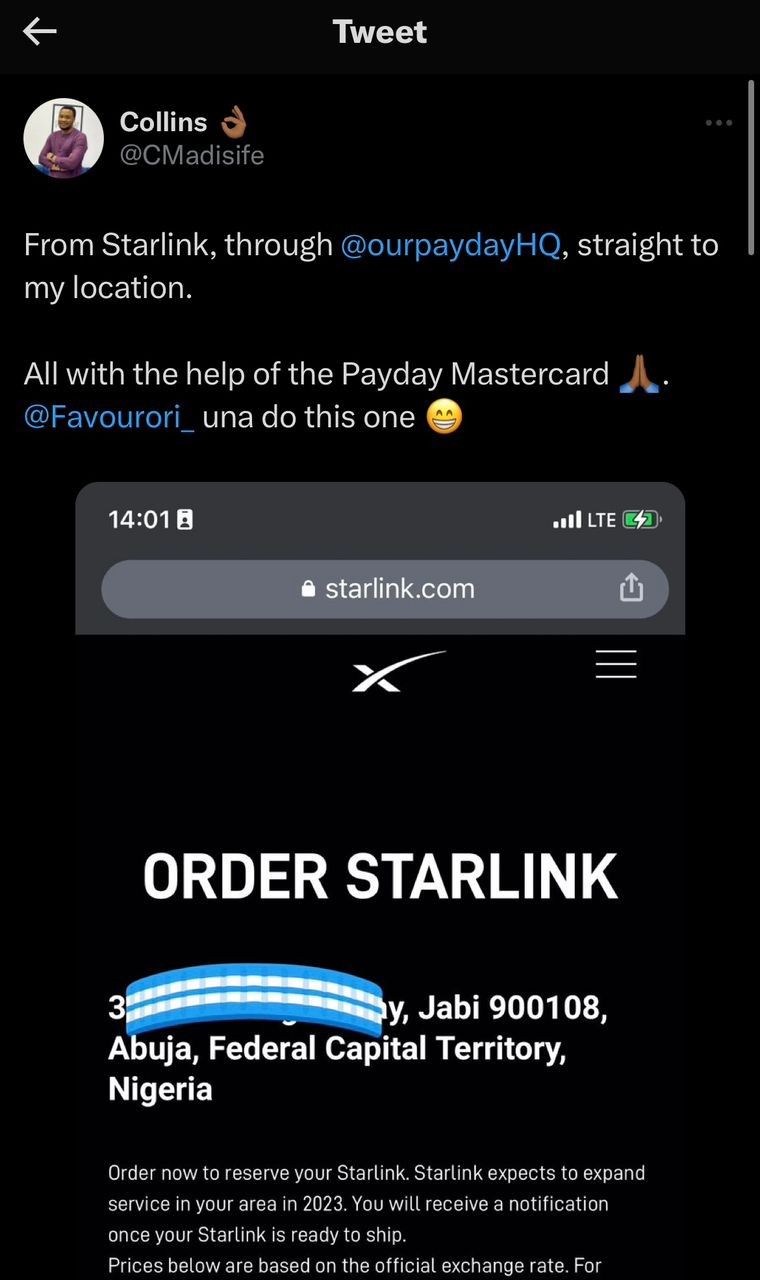Open the tweet's three-dot overflow menu
The width and height of the screenshot is (760, 1280).
719,123
